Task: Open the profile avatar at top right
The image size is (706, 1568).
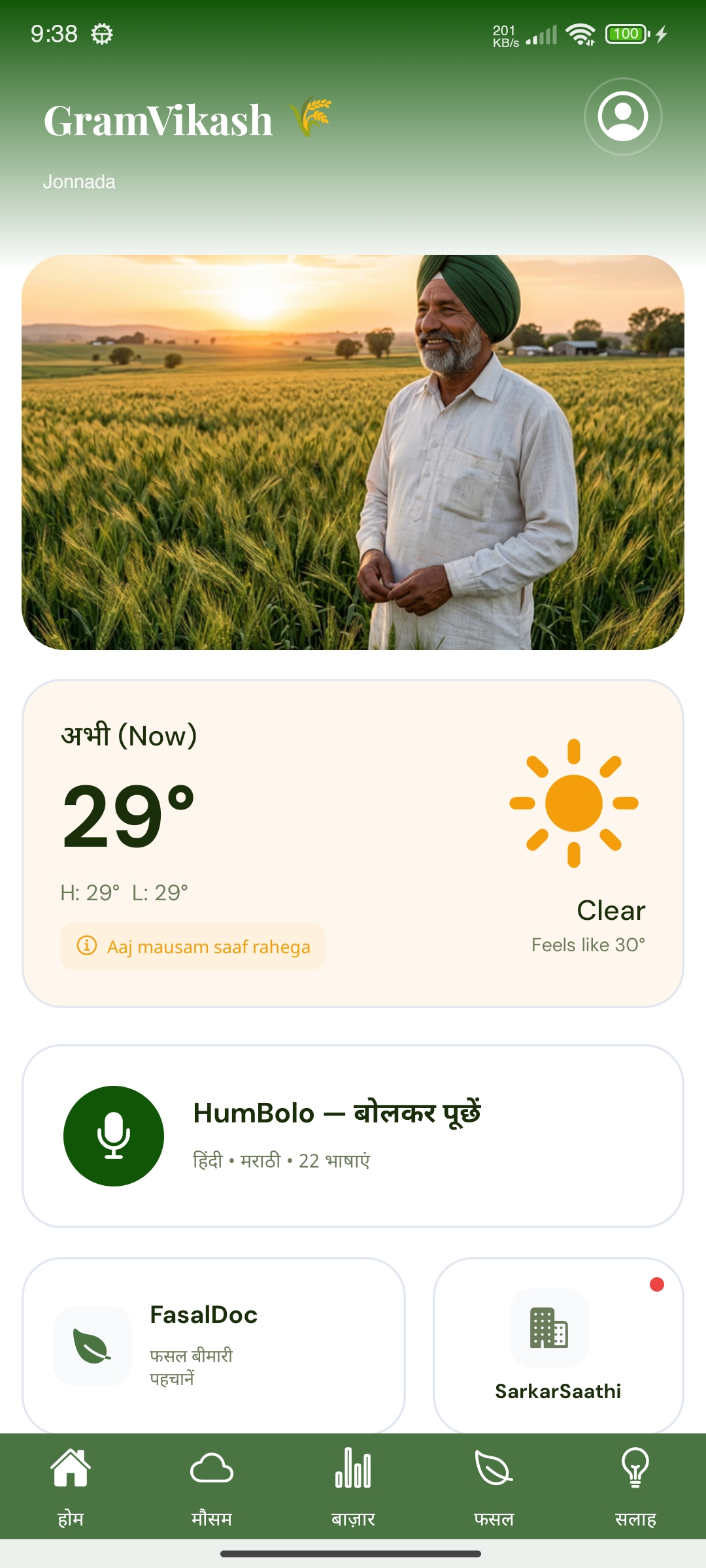Action: tap(623, 116)
